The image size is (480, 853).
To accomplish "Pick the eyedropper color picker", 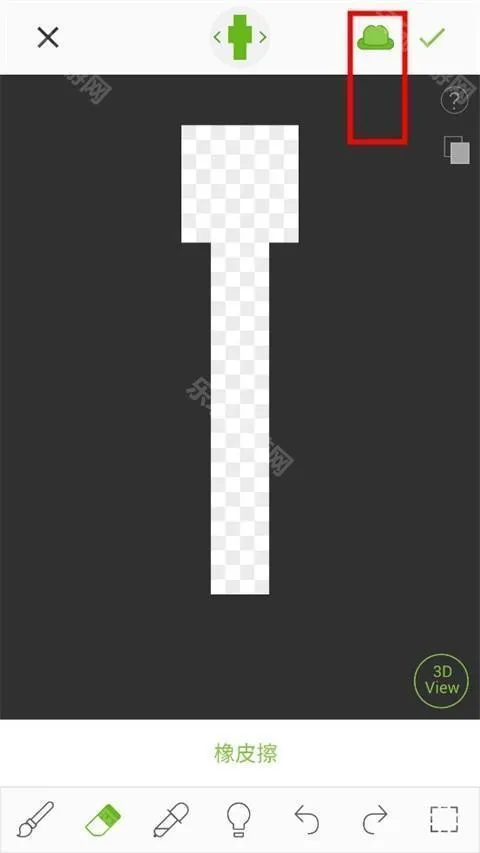I will (171, 819).
